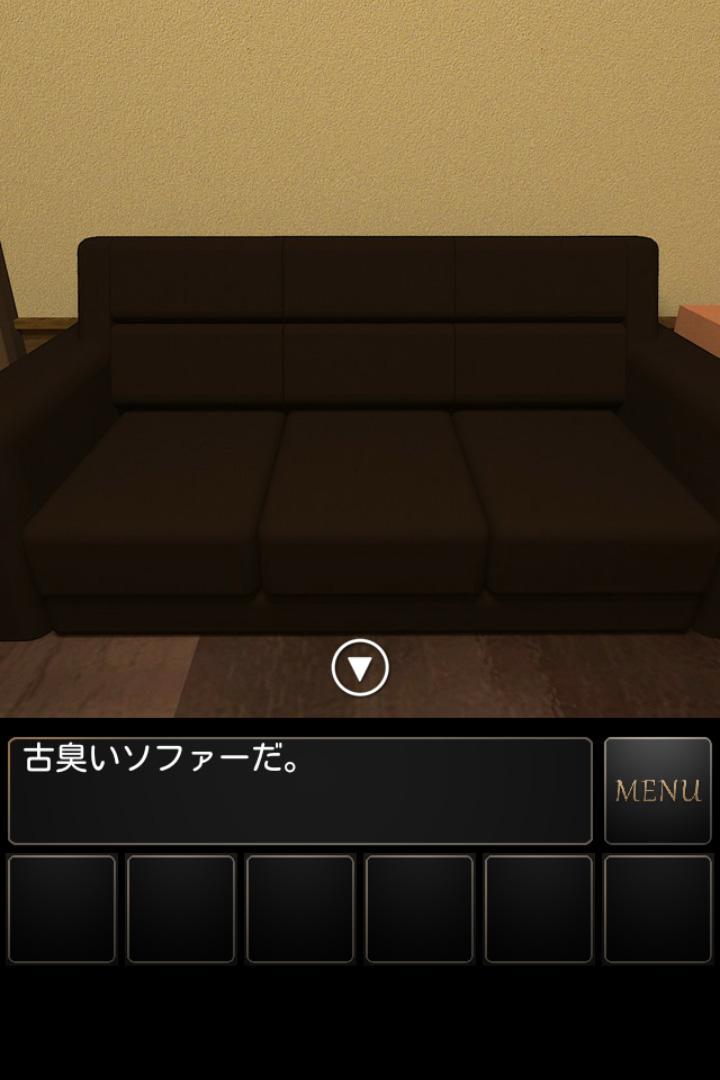Tap the down arrow to move back
This screenshot has height=1080, width=720.
click(360, 665)
